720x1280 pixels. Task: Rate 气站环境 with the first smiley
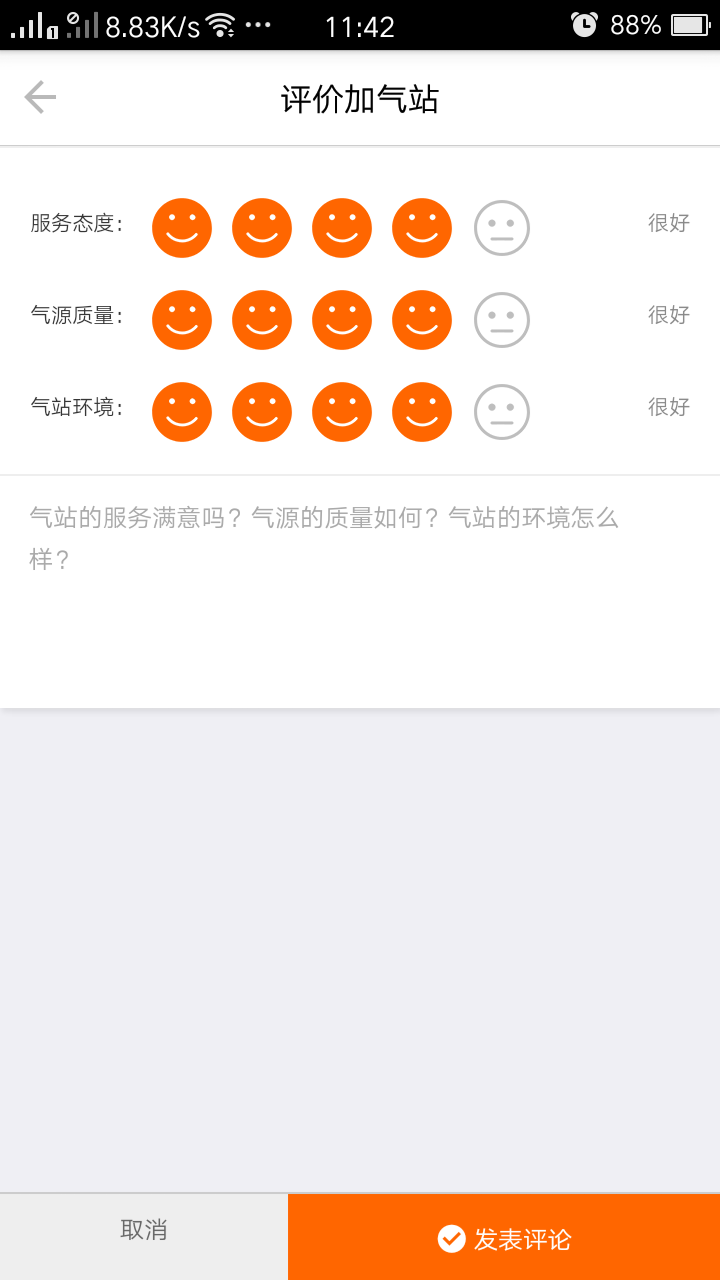point(182,412)
